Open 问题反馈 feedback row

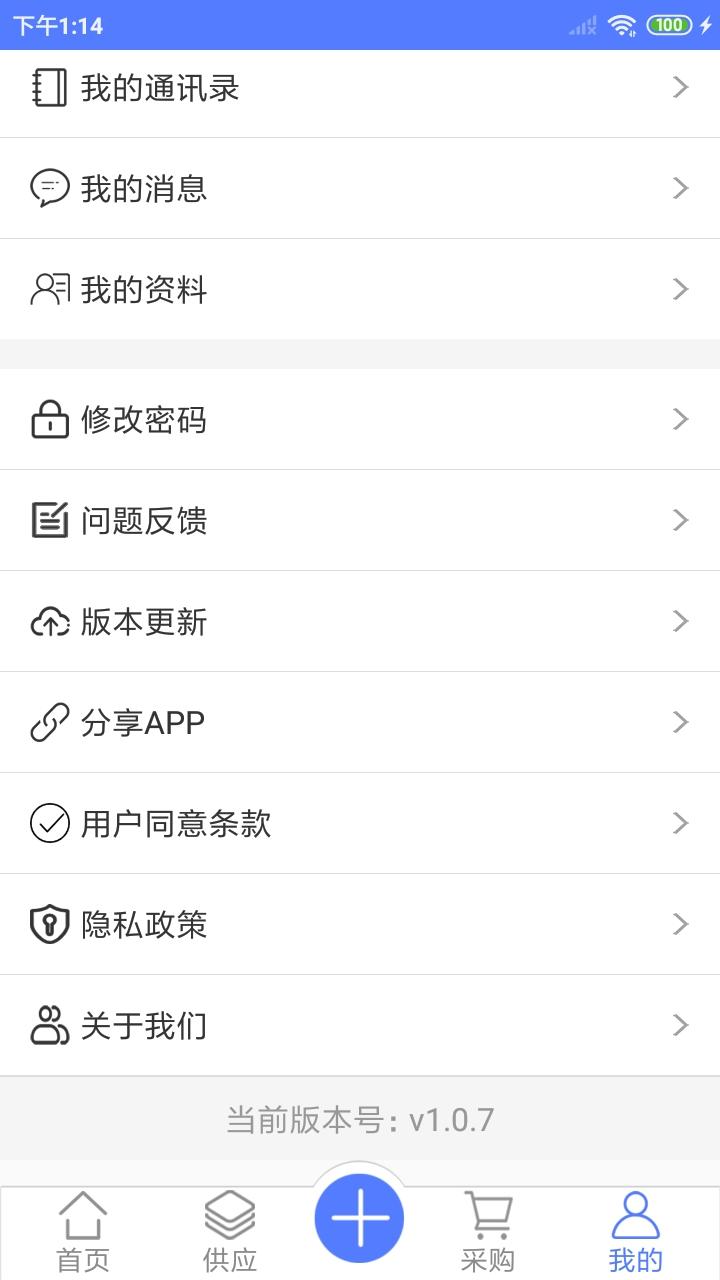pos(360,520)
